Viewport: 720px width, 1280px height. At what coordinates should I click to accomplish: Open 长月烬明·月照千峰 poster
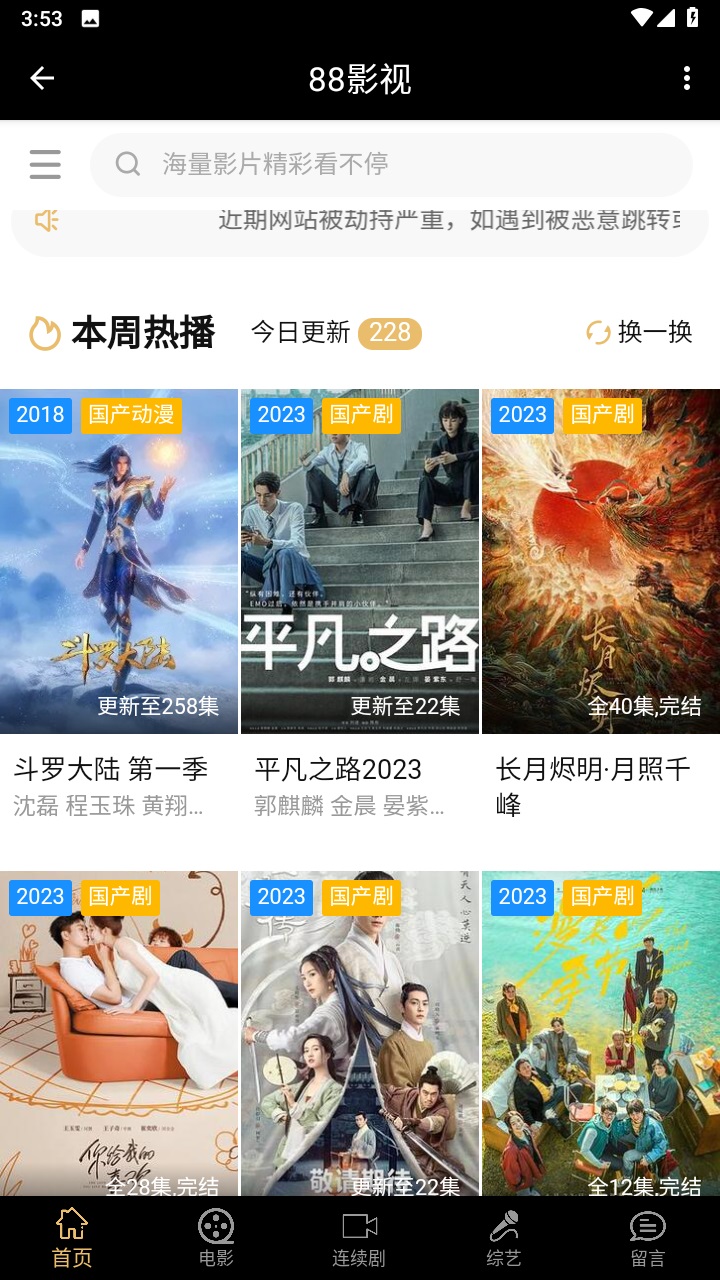click(600, 560)
